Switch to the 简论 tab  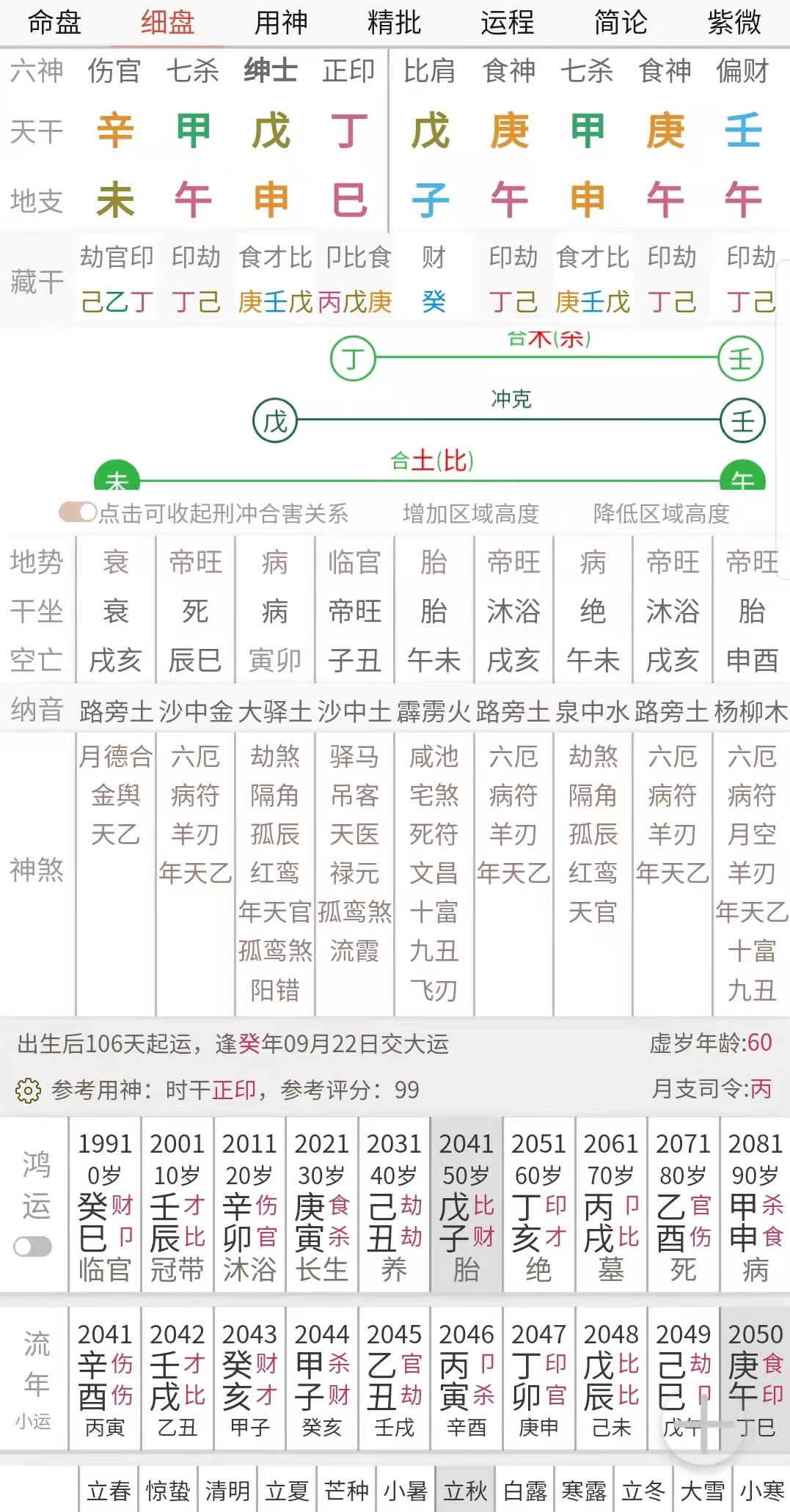(x=620, y=23)
